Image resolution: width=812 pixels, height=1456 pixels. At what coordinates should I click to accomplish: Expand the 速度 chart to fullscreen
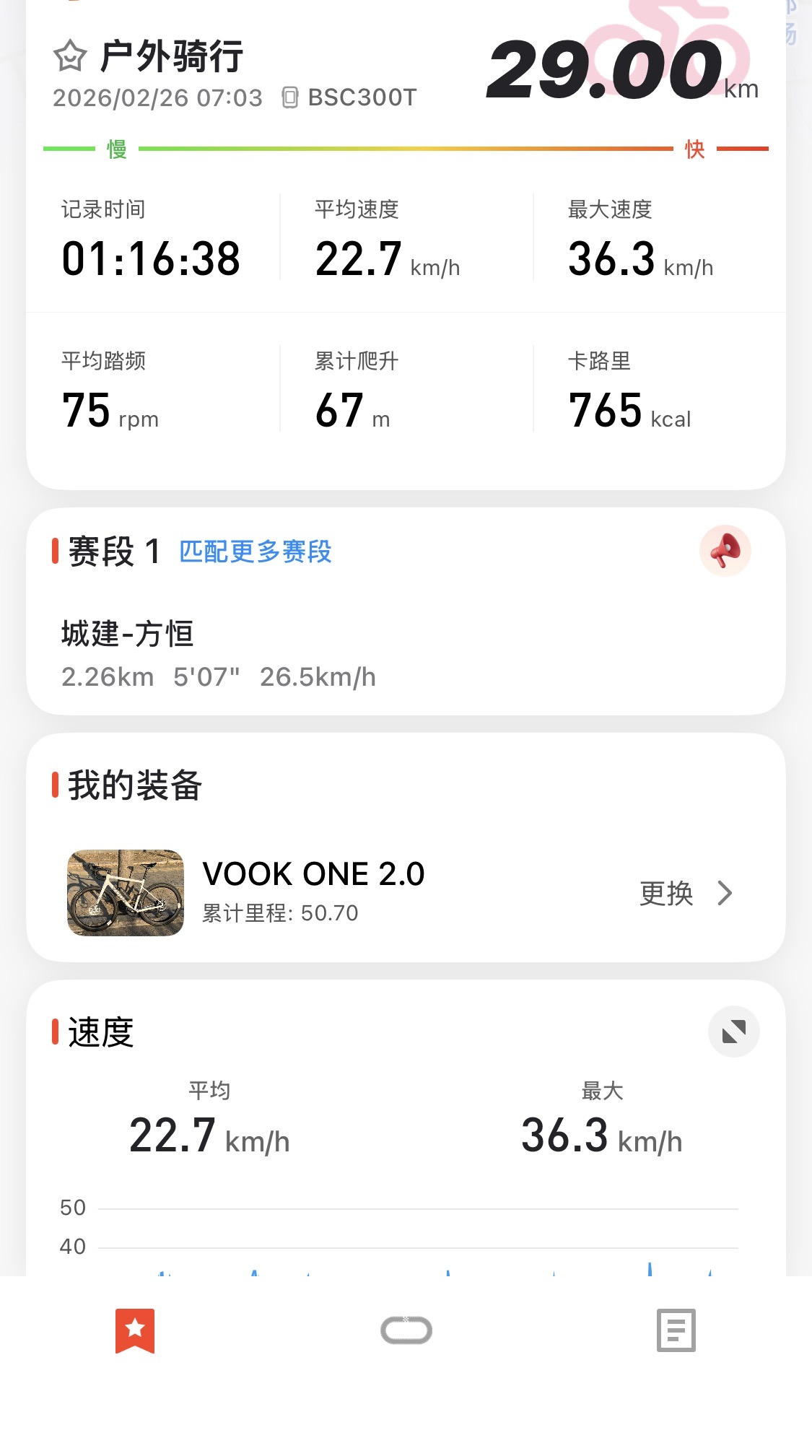pyautogui.click(x=733, y=1032)
